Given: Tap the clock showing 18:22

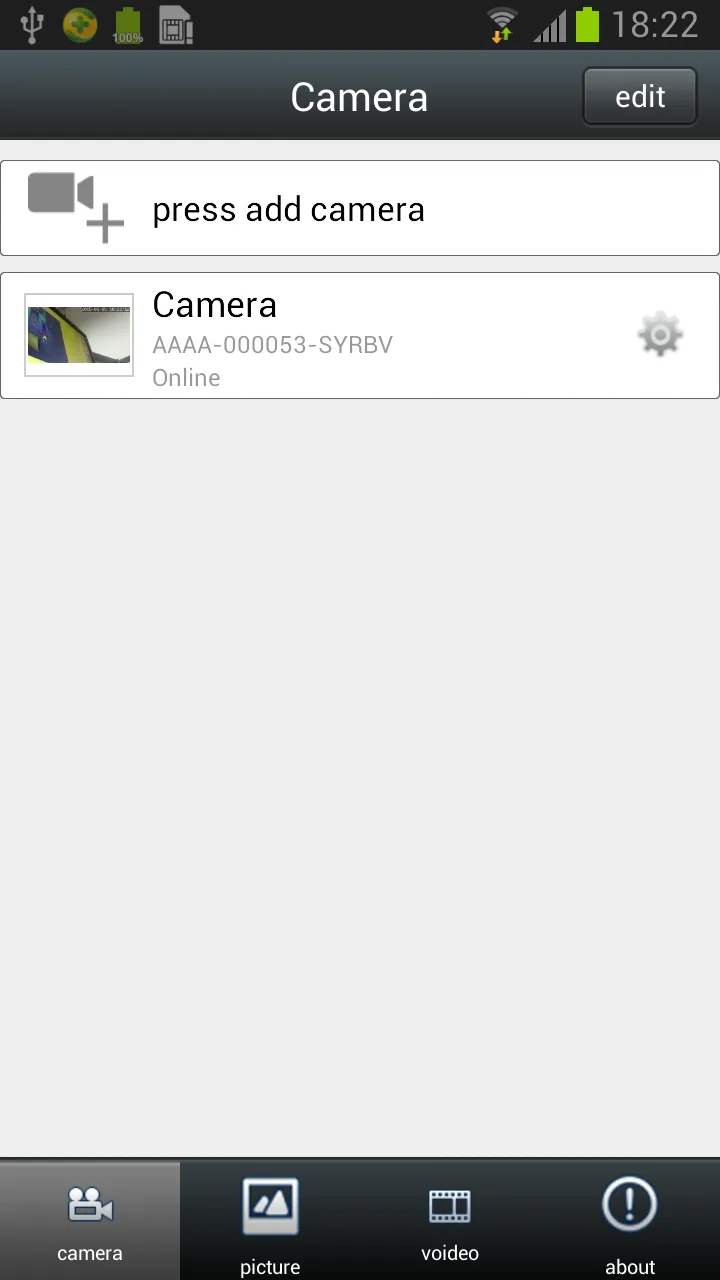Looking at the screenshot, I should [662, 24].
